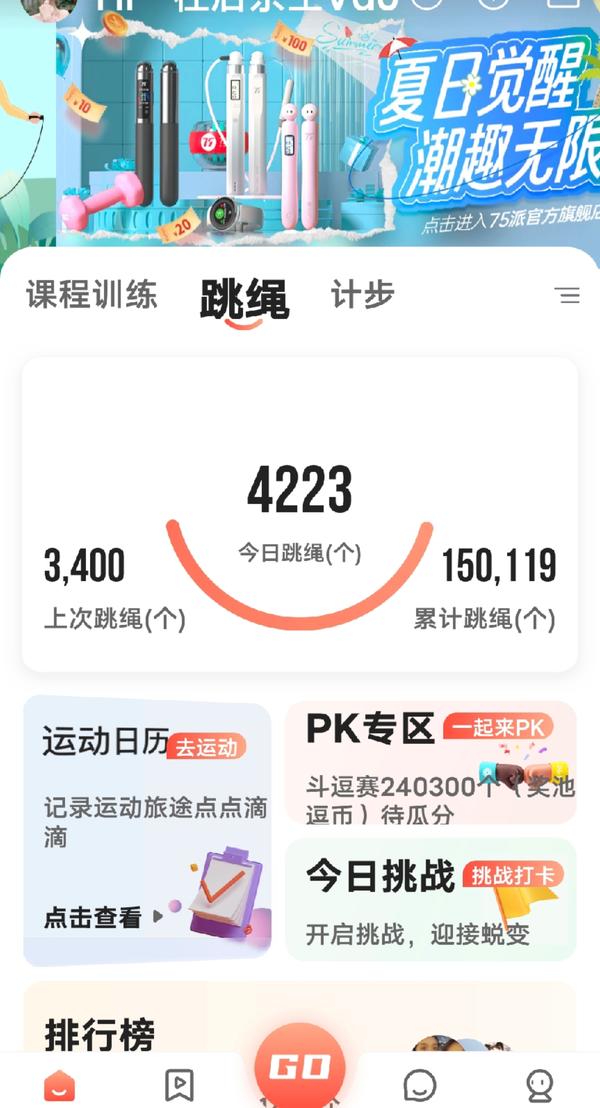Tap the 去运动 button
The width and height of the screenshot is (600, 1108).
[x=207, y=747]
